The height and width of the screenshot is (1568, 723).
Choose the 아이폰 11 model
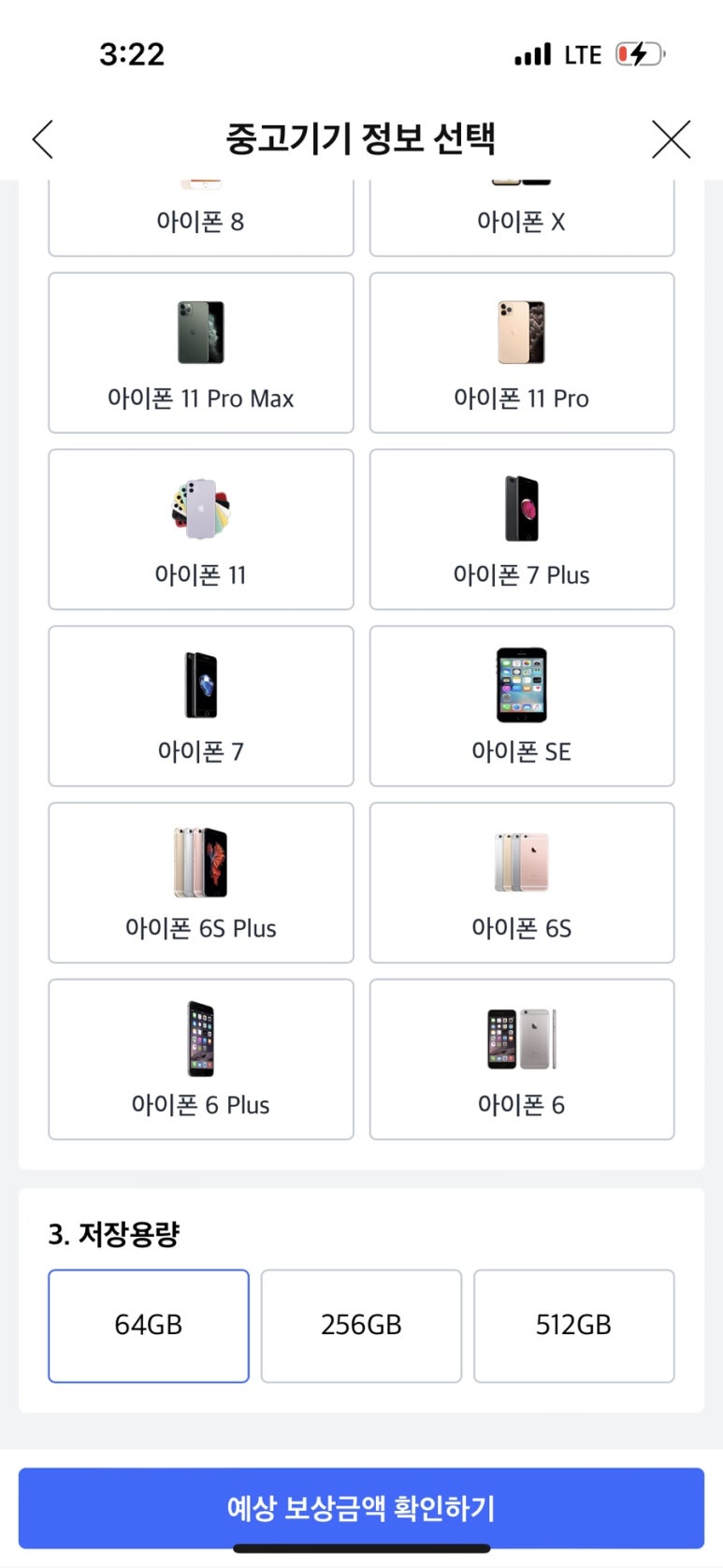pos(200,530)
